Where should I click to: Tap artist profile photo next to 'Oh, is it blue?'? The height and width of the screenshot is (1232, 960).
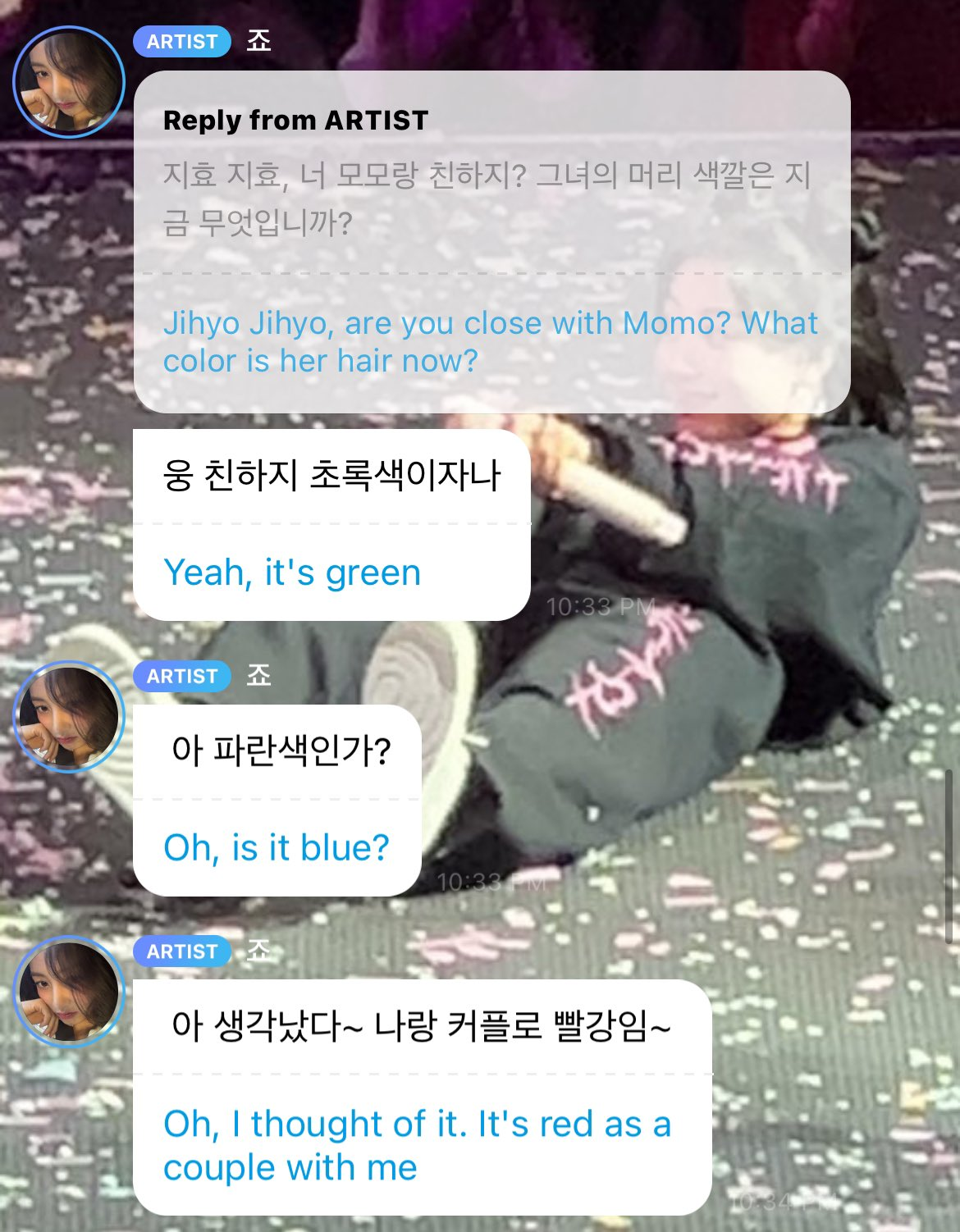point(68,716)
